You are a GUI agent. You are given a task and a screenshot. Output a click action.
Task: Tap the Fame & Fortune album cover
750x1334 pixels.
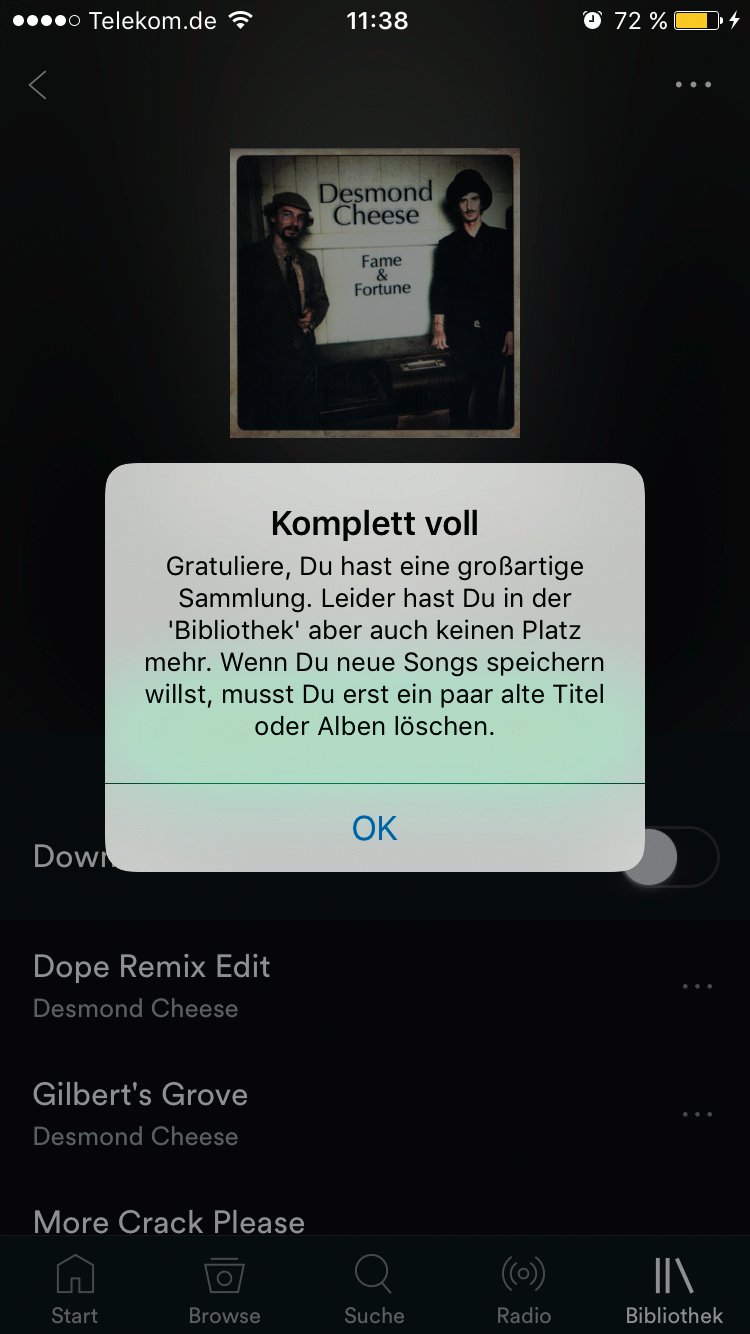pos(375,293)
